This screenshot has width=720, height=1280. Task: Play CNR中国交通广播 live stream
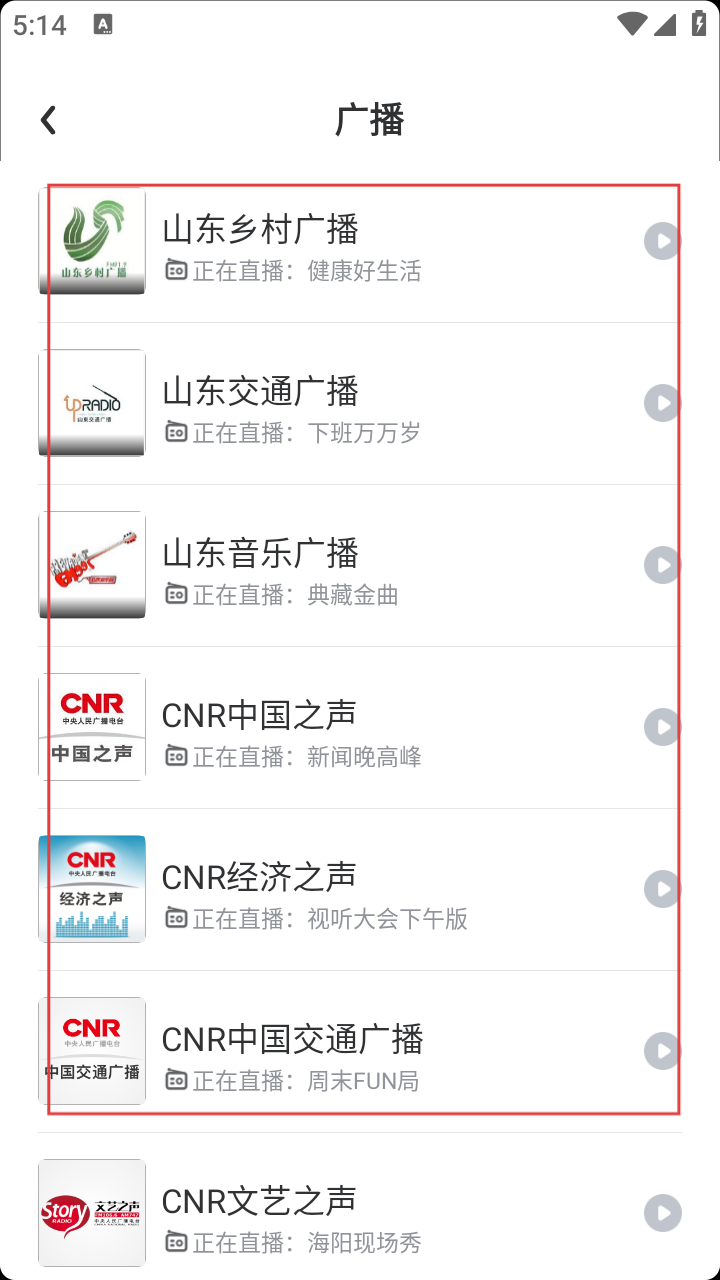[x=661, y=1051]
